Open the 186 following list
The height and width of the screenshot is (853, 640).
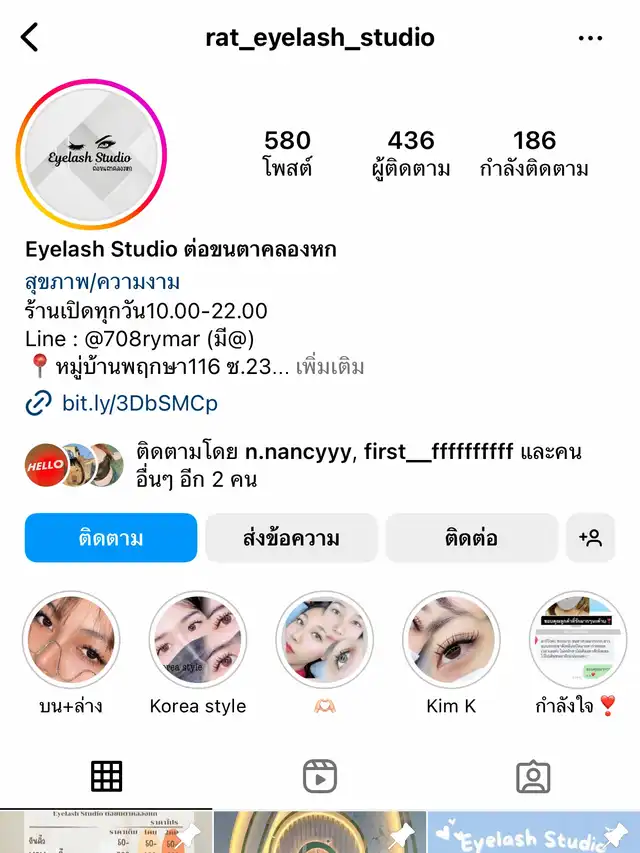coord(534,153)
